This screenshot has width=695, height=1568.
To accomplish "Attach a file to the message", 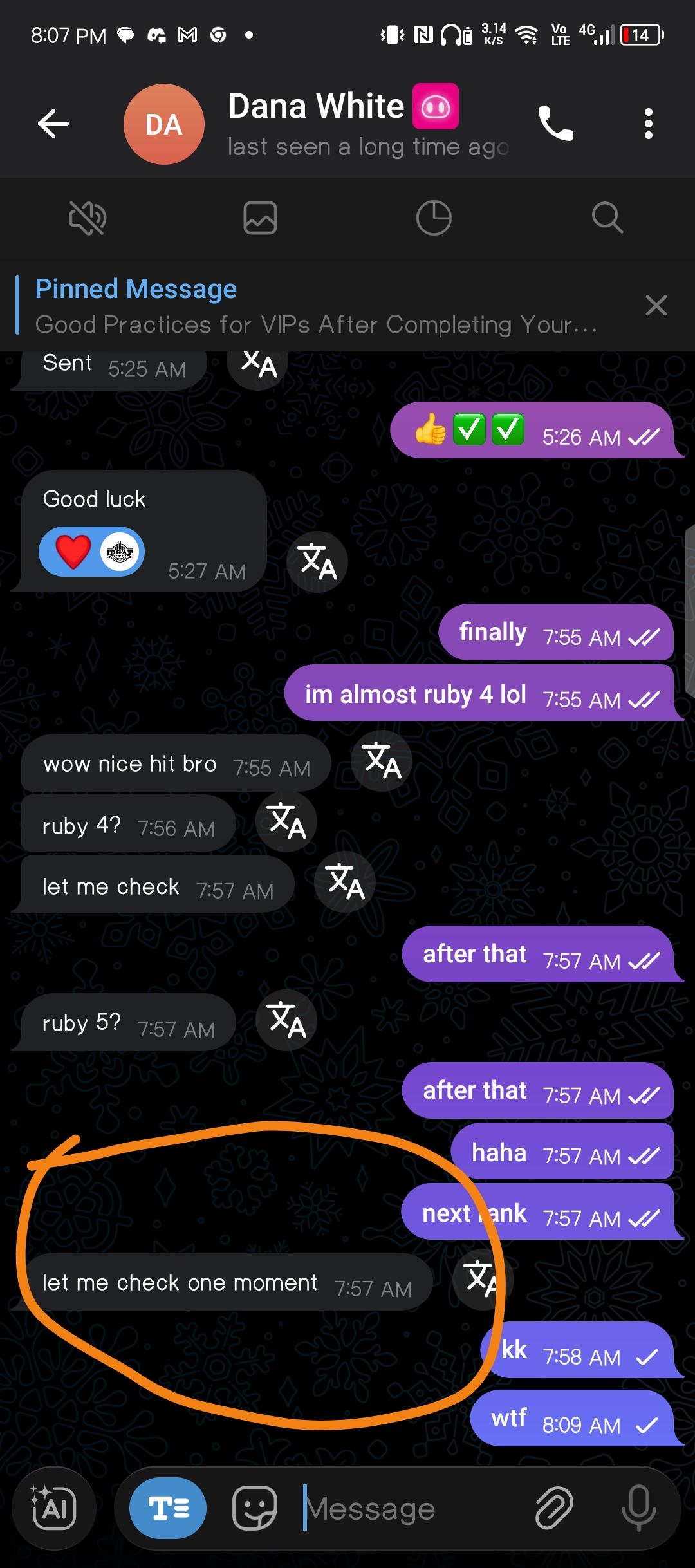I will point(554,1507).
